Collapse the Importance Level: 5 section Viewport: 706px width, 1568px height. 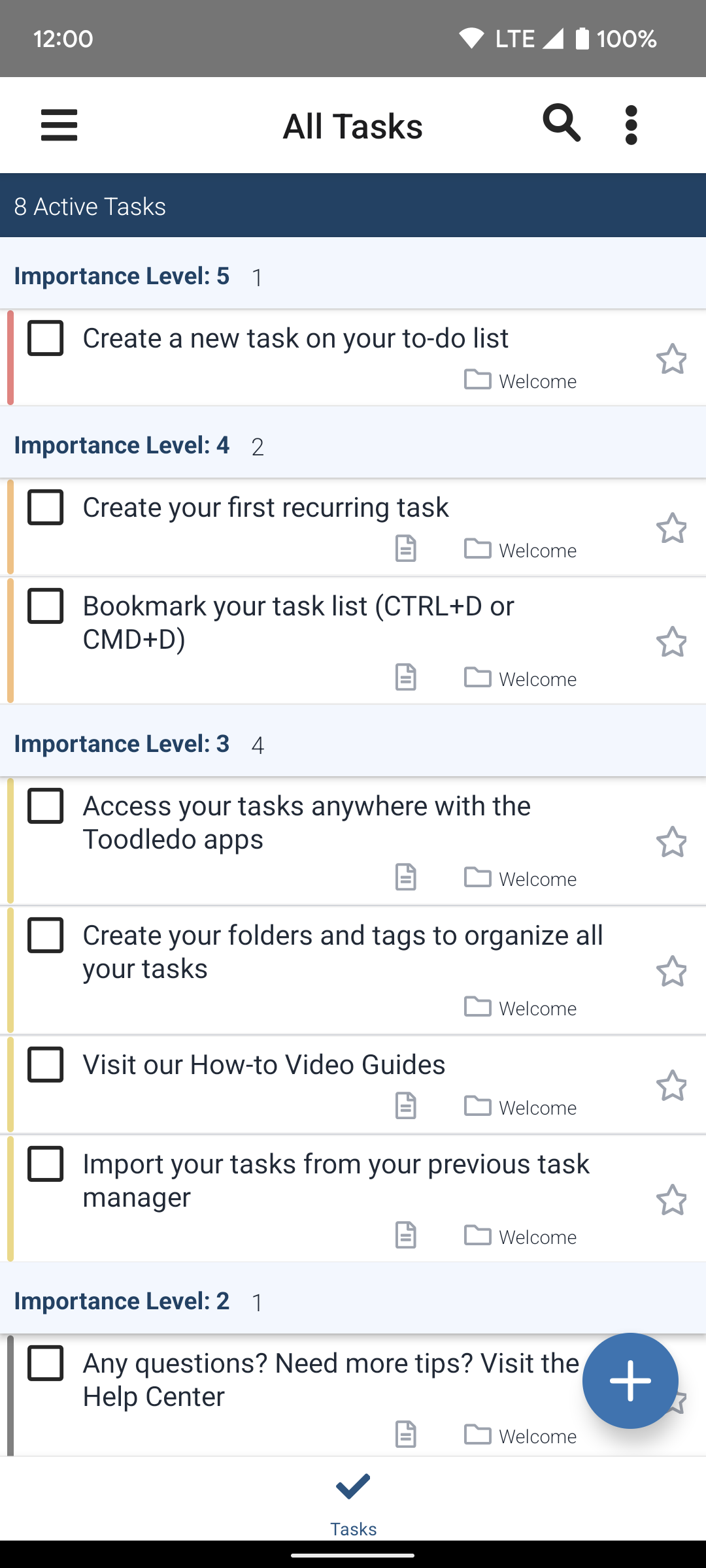pos(122,275)
